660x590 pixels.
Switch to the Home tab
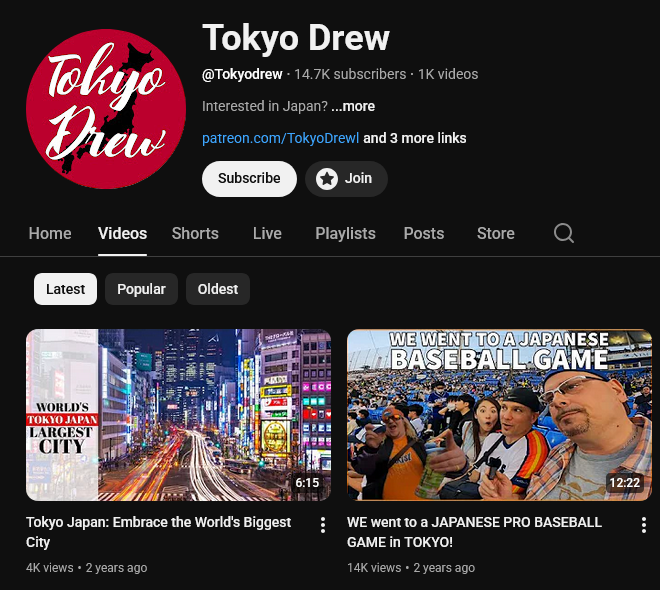pos(50,233)
